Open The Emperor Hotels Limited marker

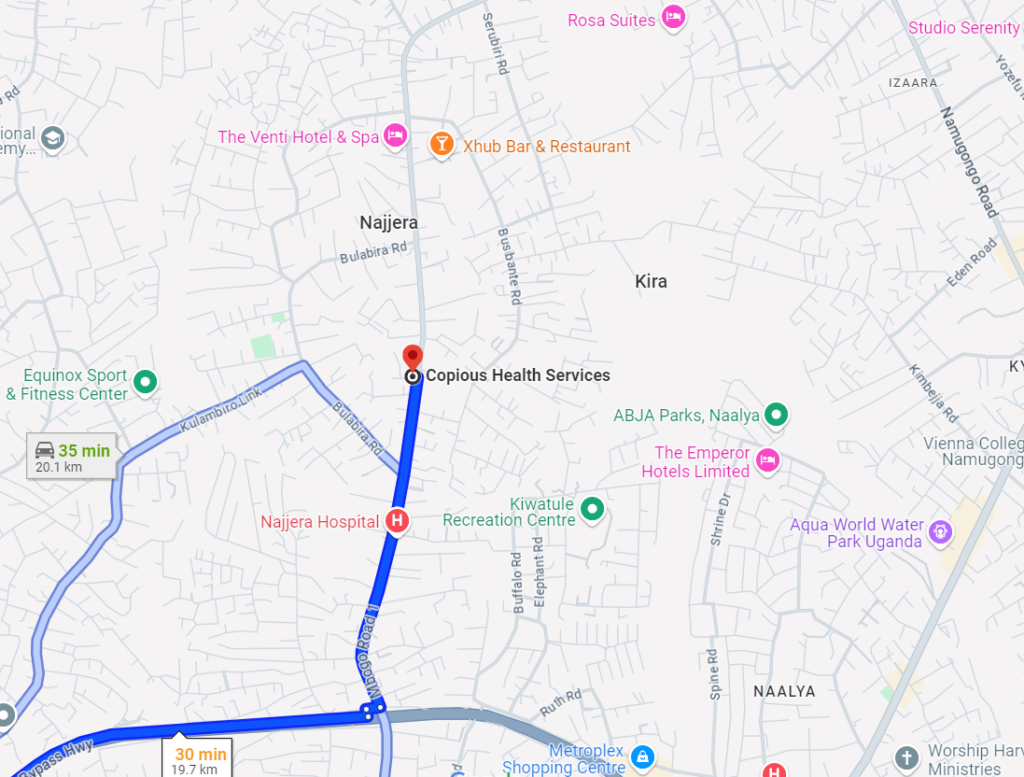767,461
